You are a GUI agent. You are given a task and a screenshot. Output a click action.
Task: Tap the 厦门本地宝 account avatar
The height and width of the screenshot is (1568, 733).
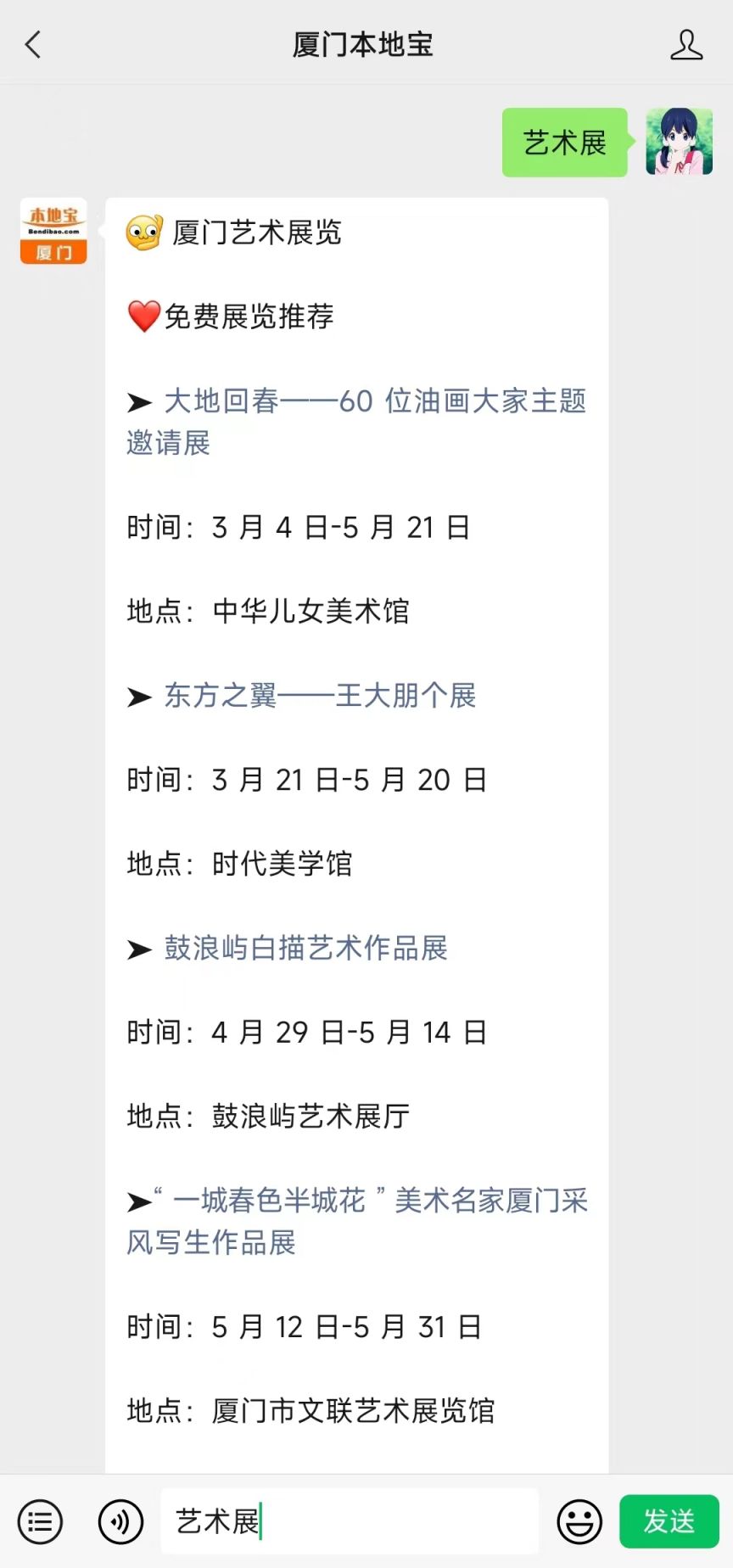(53, 231)
